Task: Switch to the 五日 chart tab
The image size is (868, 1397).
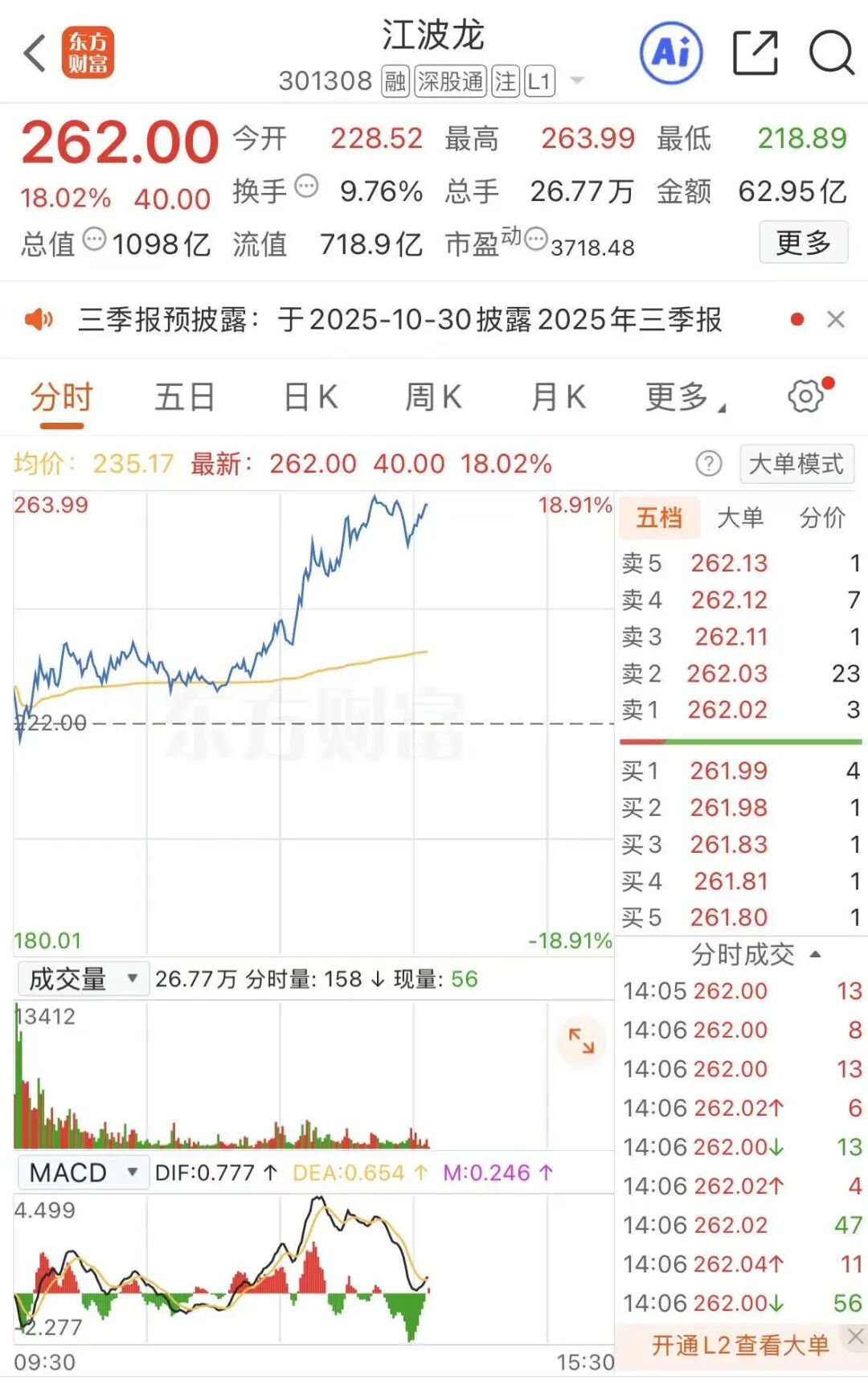Action: 185,397
